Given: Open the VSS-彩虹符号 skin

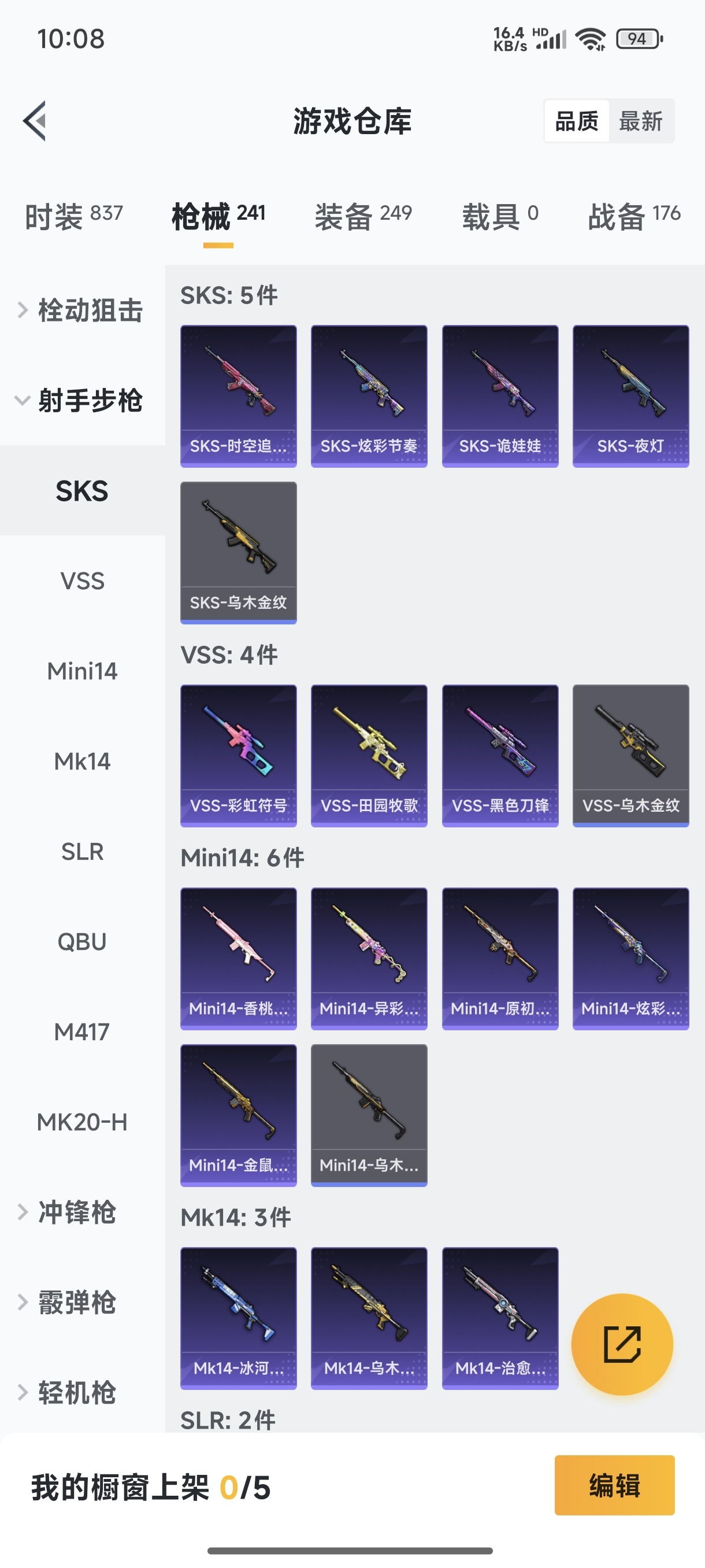Looking at the screenshot, I should pyautogui.click(x=239, y=756).
